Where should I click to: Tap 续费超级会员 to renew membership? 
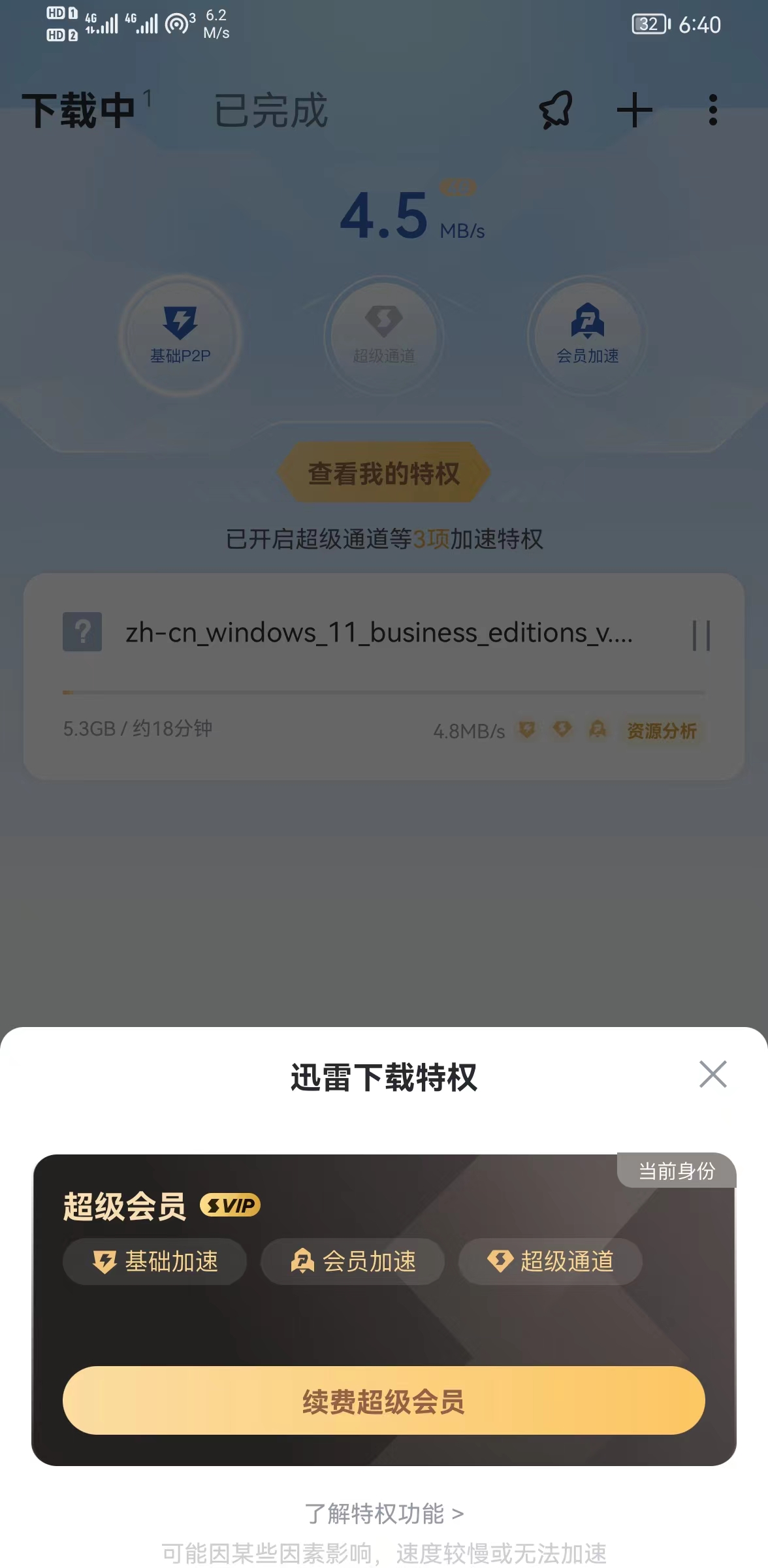click(384, 1400)
